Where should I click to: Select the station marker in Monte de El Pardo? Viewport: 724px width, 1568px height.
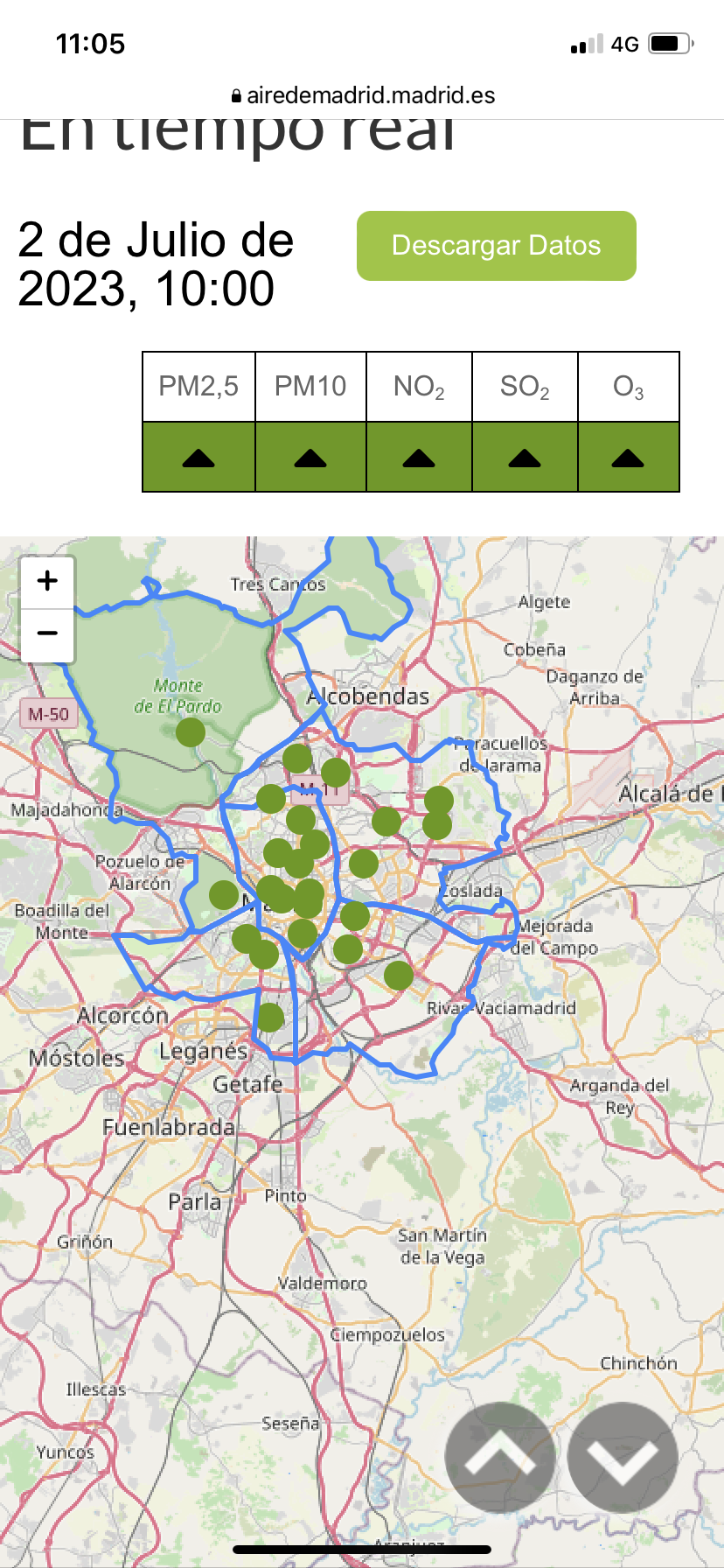(191, 731)
